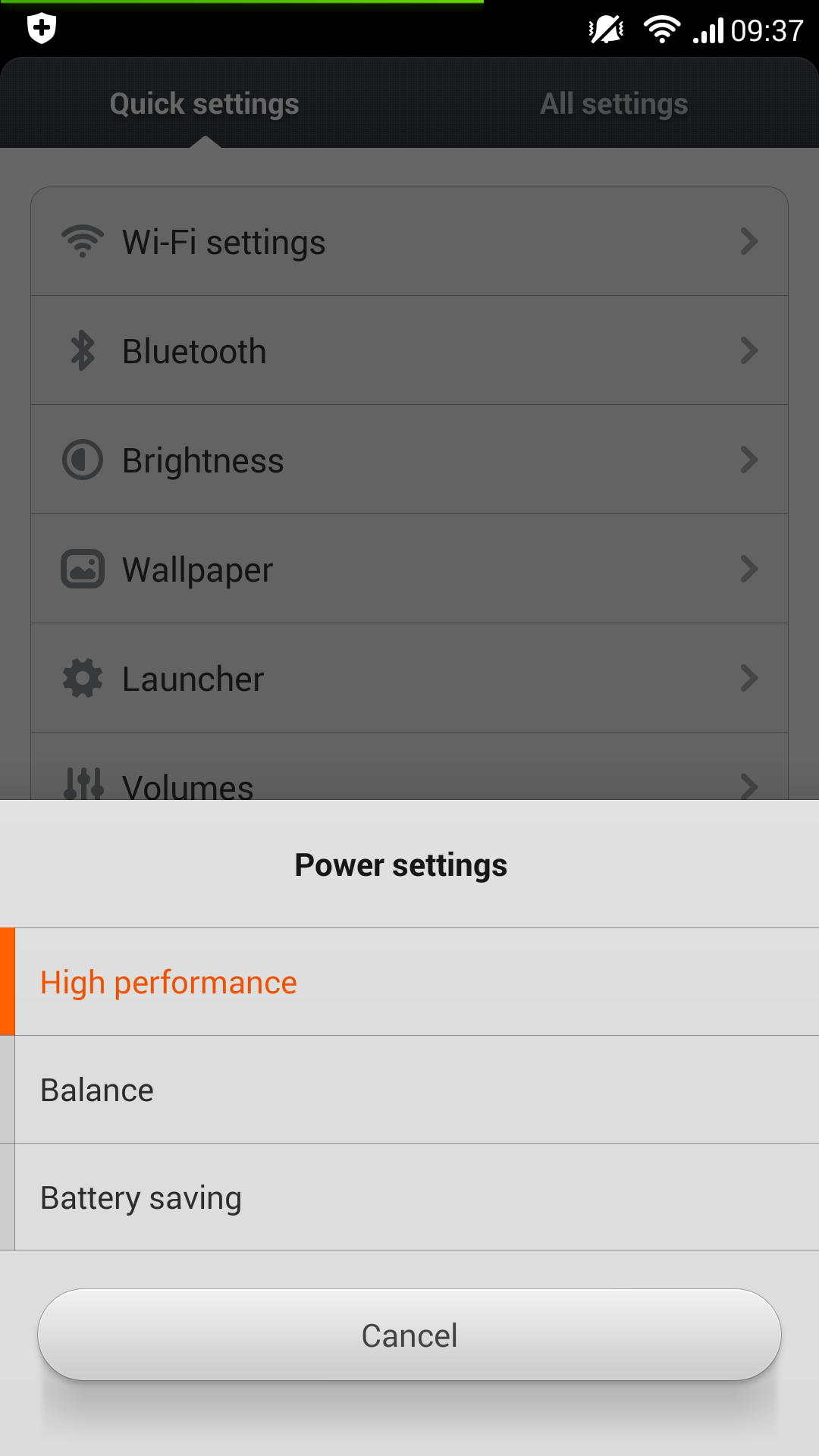
Task: Choose the Balance power mode
Action: click(409, 1090)
